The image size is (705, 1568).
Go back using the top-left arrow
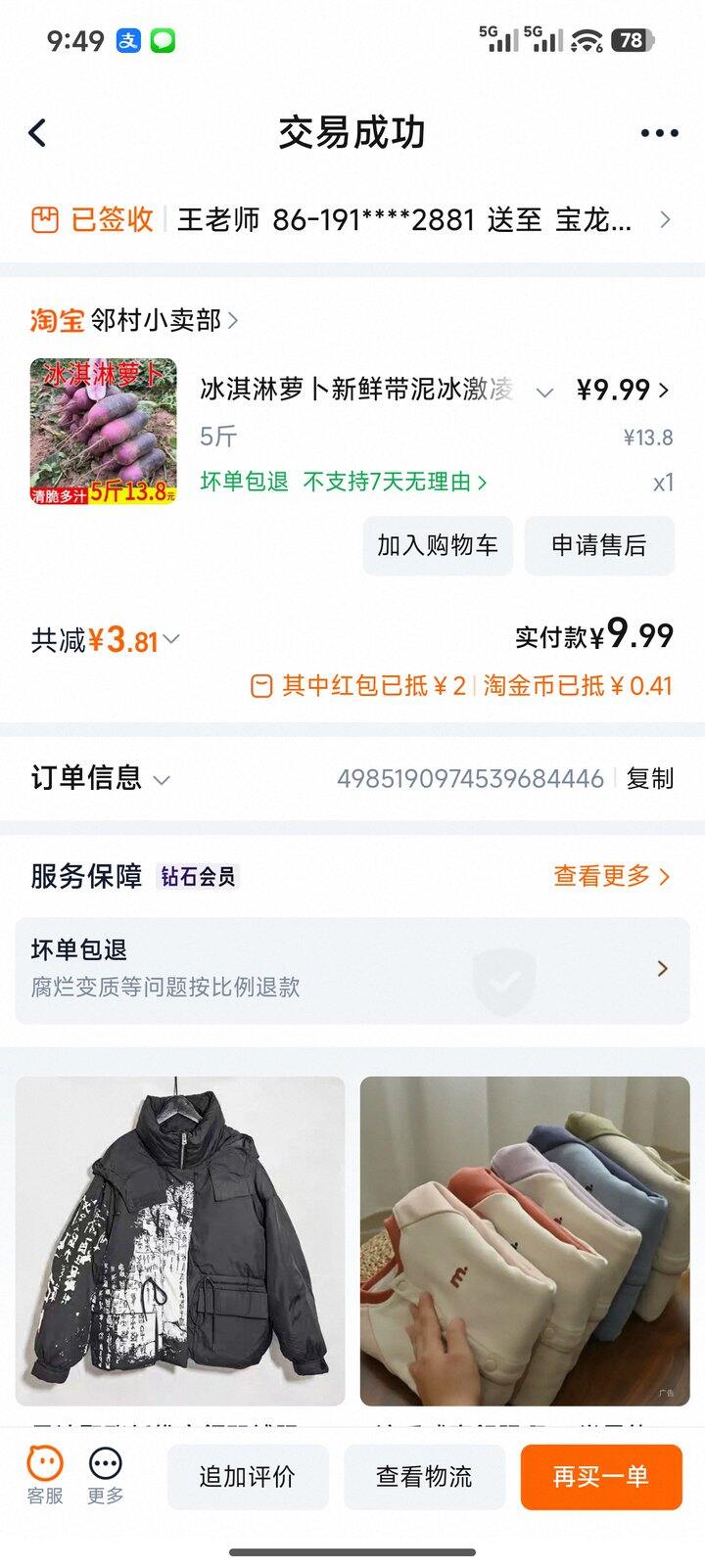click(37, 132)
